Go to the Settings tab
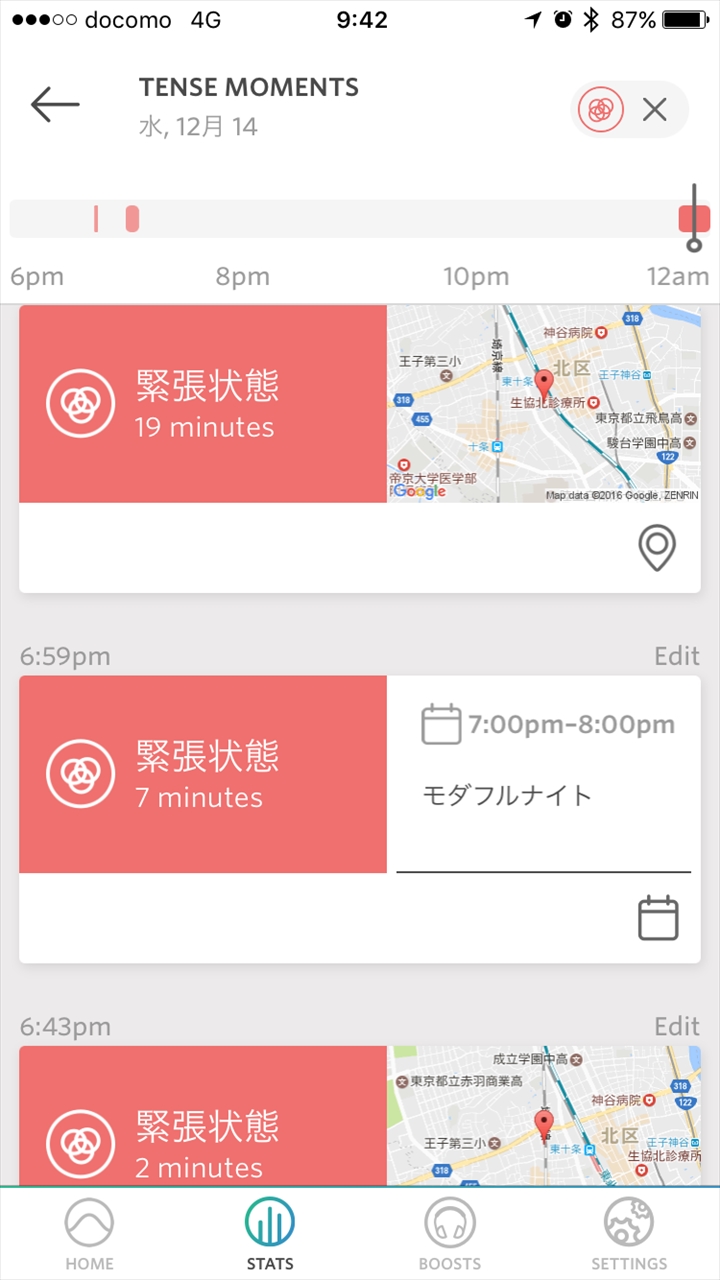This screenshot has height=1280, width=720. (629, 1235)
